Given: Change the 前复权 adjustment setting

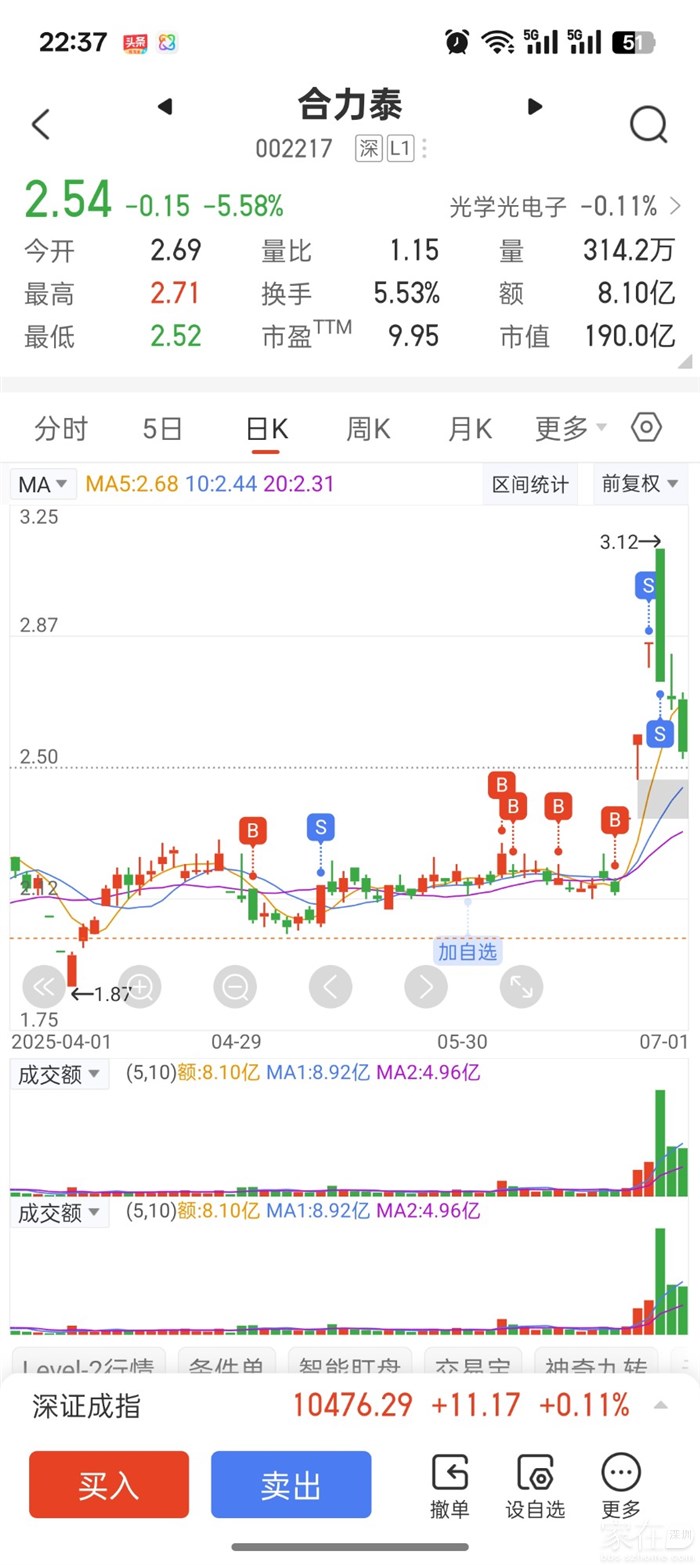Looking at the screenshot, I should [638, 485].
